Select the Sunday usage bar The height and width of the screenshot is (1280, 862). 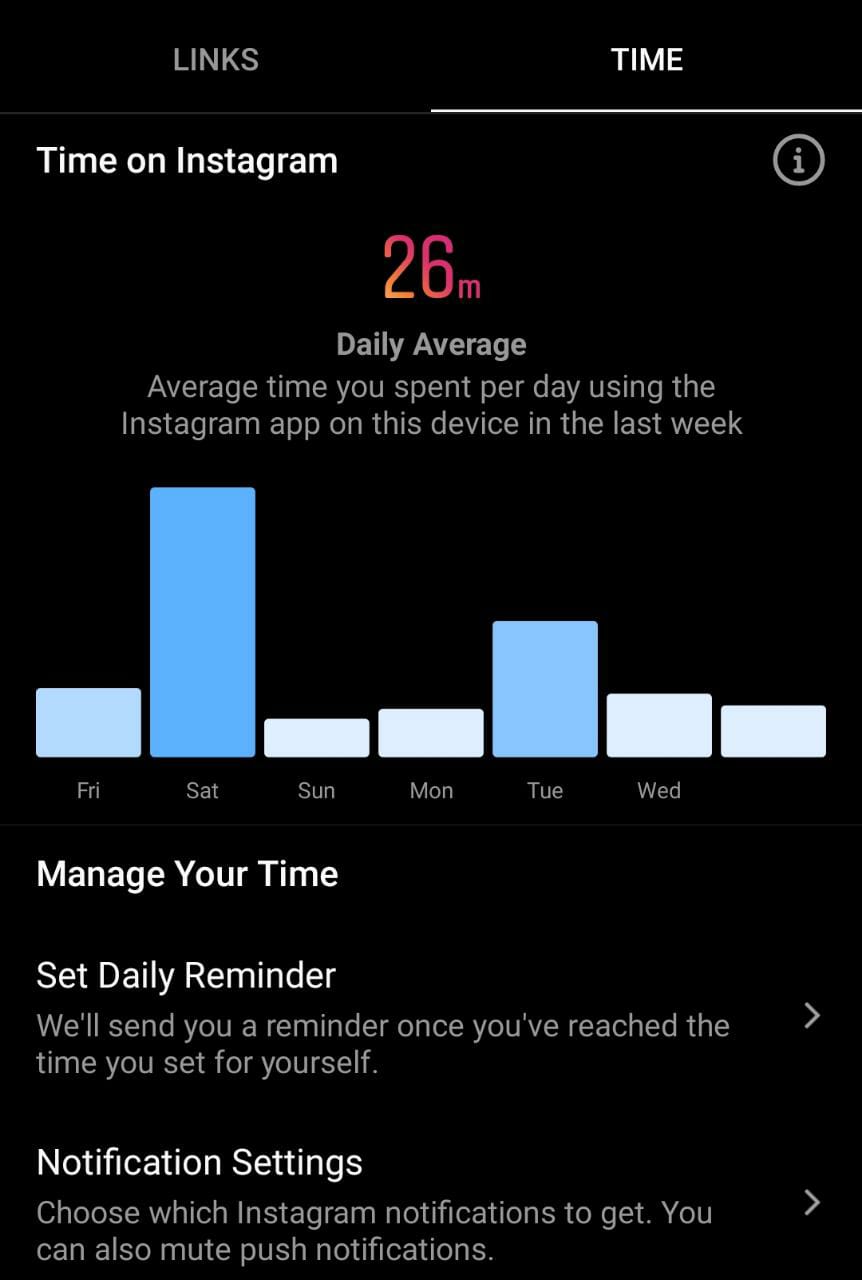(316, 735)
